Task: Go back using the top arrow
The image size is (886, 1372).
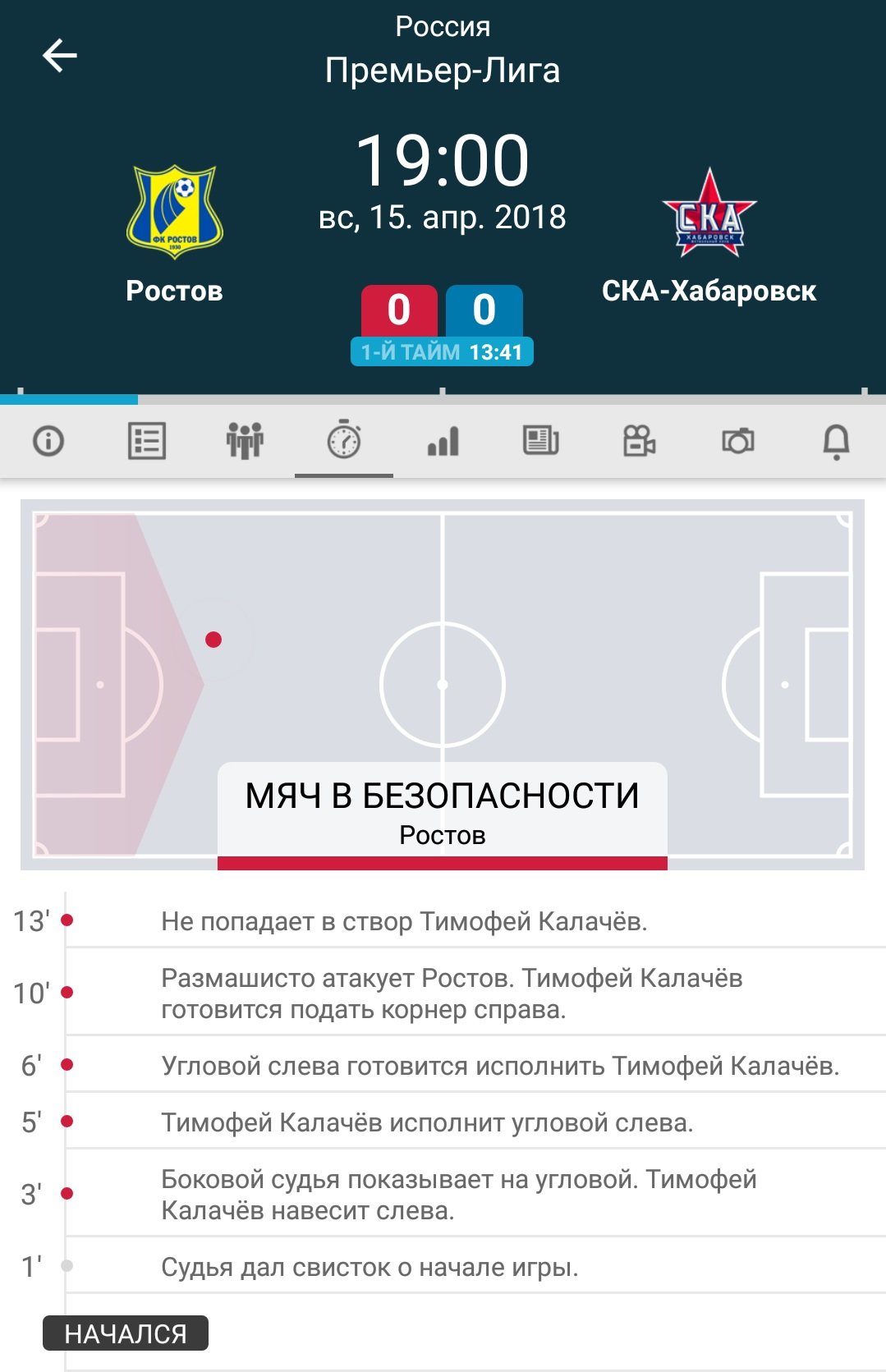Action: pyautogui.click(x=59, y=56)
